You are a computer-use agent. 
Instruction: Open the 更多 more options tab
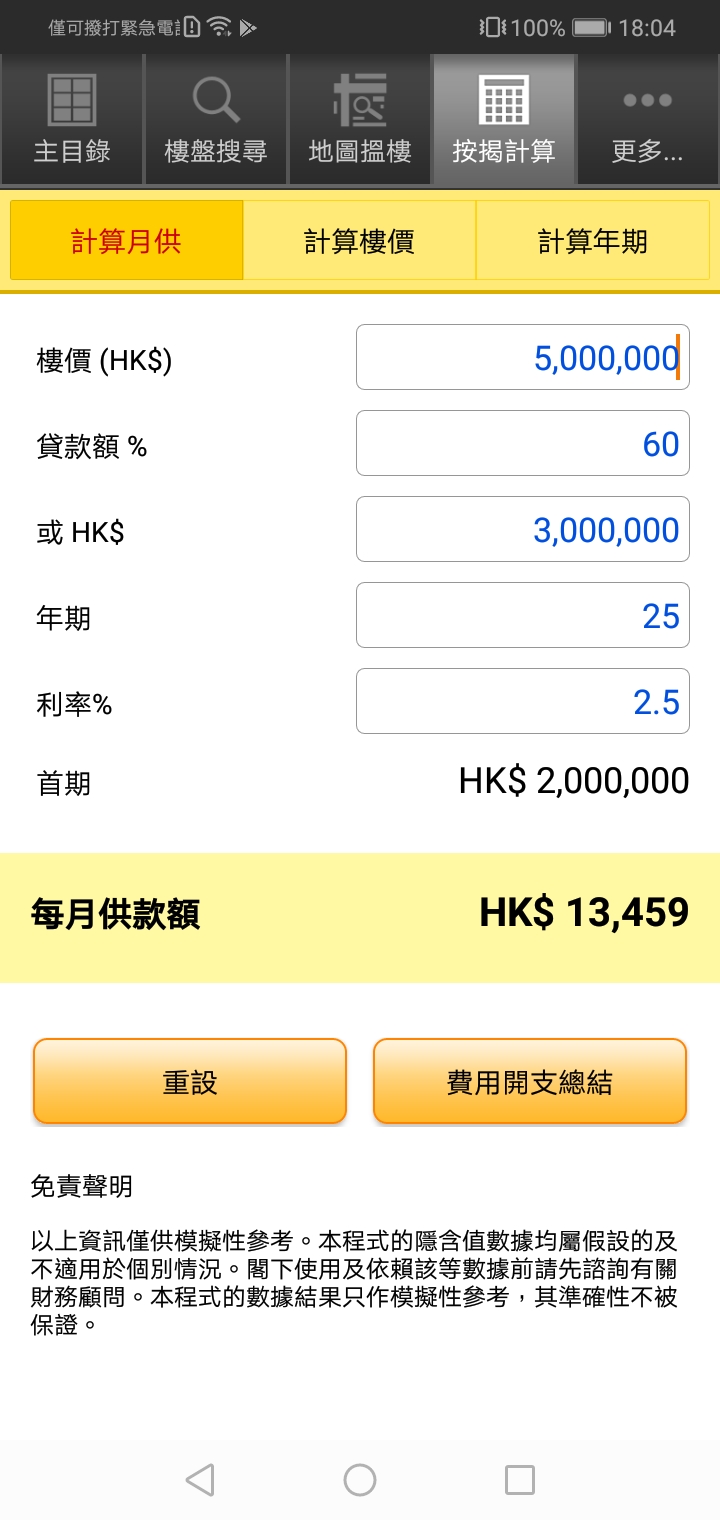[x=648, y=120]
